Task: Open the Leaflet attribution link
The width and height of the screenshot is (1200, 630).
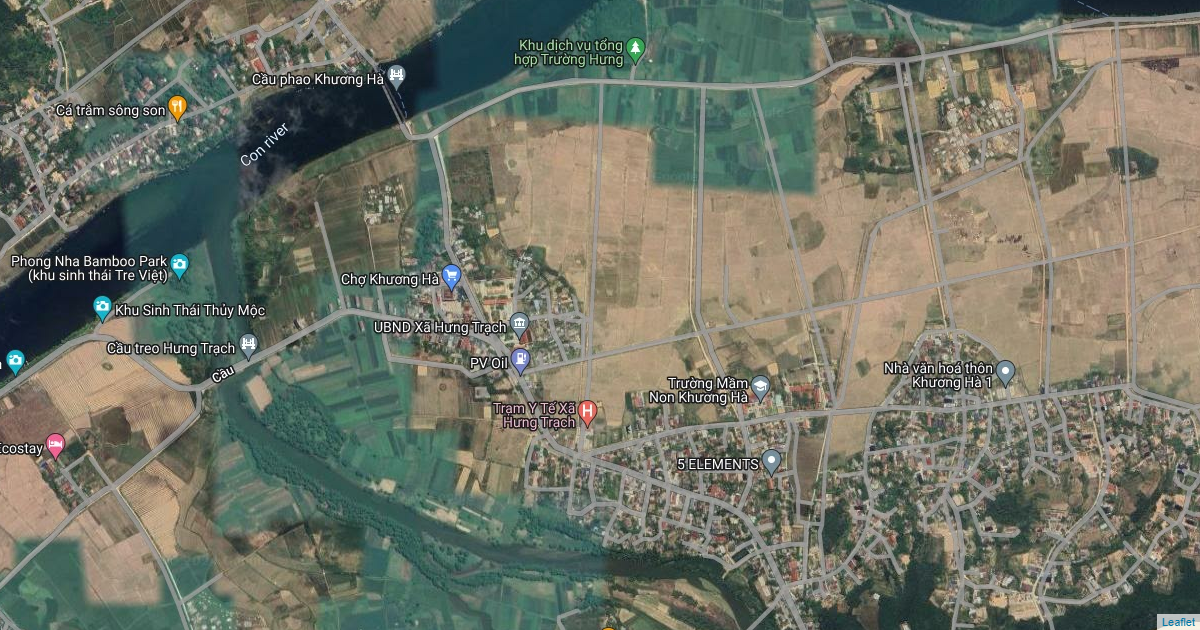Action: 1178,621
